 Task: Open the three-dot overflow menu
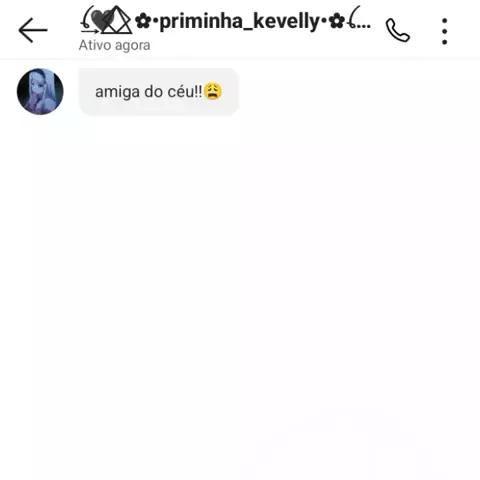(444, 31)
